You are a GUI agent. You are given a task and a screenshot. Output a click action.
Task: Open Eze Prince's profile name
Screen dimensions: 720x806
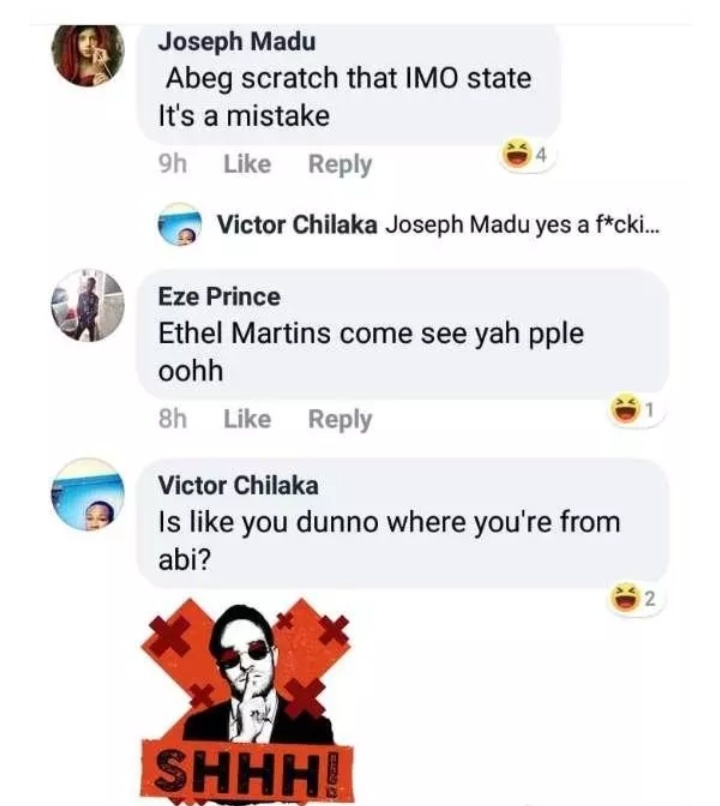point(219,297)
